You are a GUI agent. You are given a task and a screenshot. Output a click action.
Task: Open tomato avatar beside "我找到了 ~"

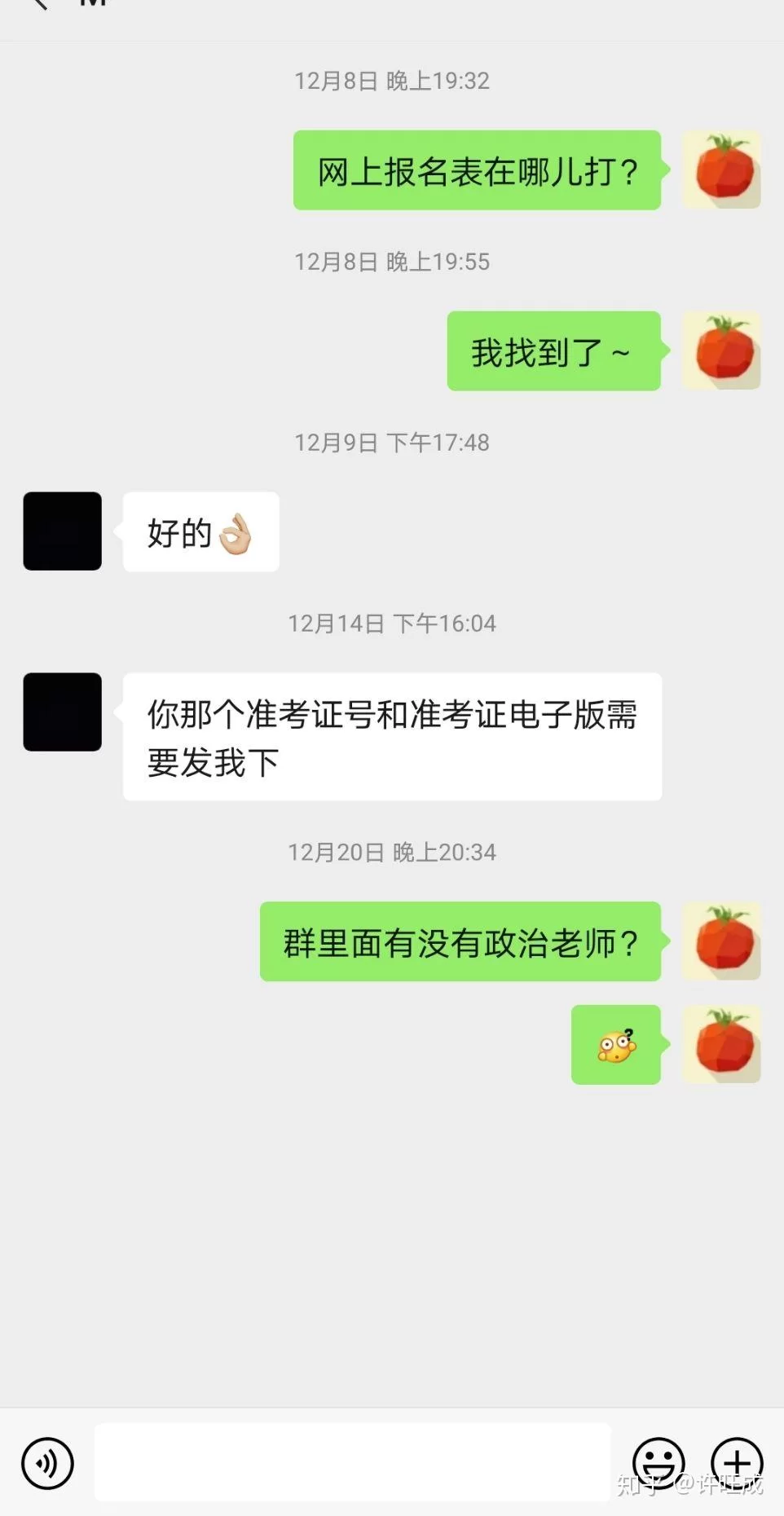pos(722,350)
